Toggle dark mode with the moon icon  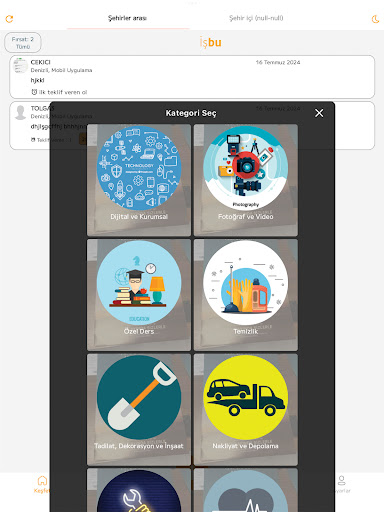375,19
